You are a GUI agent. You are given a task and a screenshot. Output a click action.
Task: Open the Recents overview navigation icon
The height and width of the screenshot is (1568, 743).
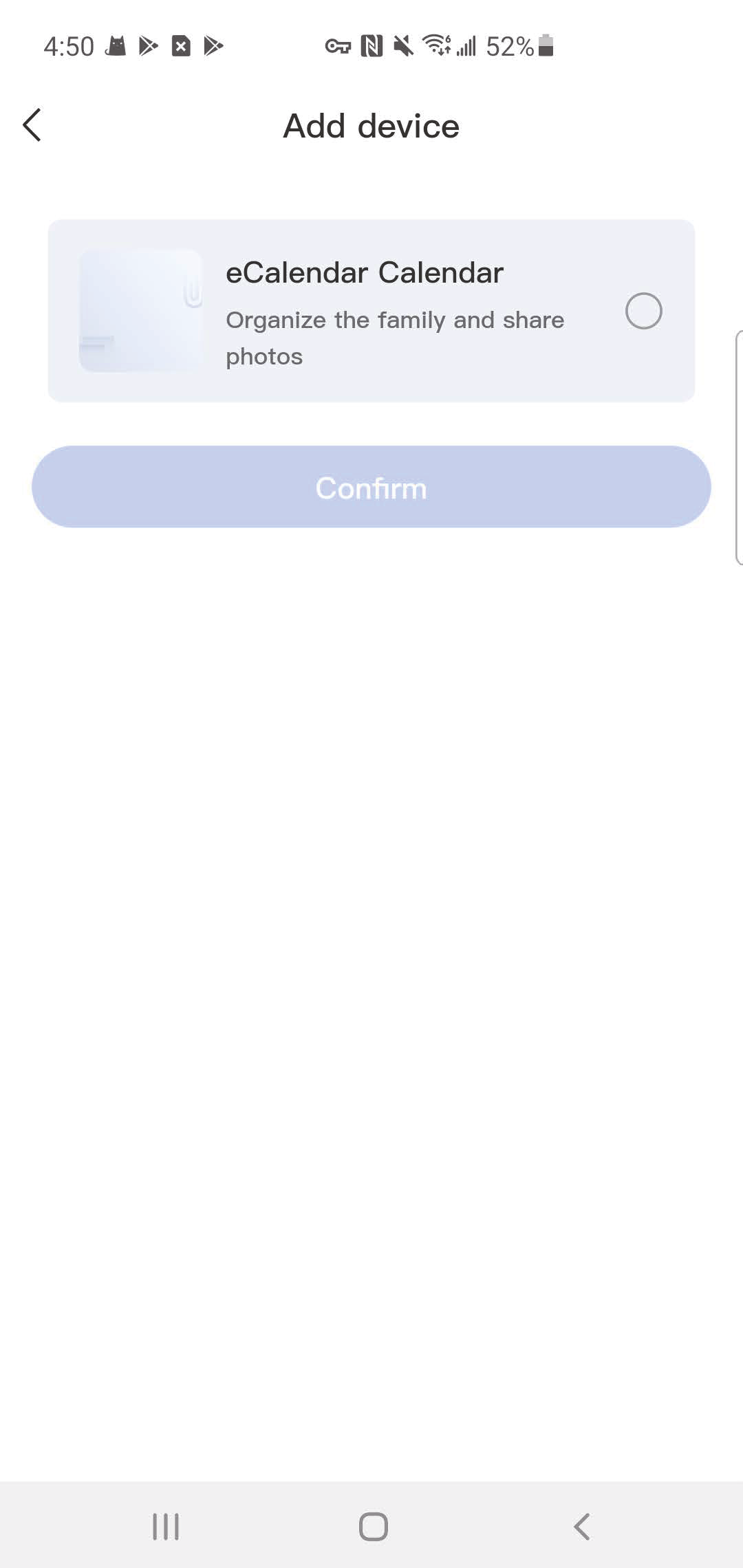pos(166,1527)
